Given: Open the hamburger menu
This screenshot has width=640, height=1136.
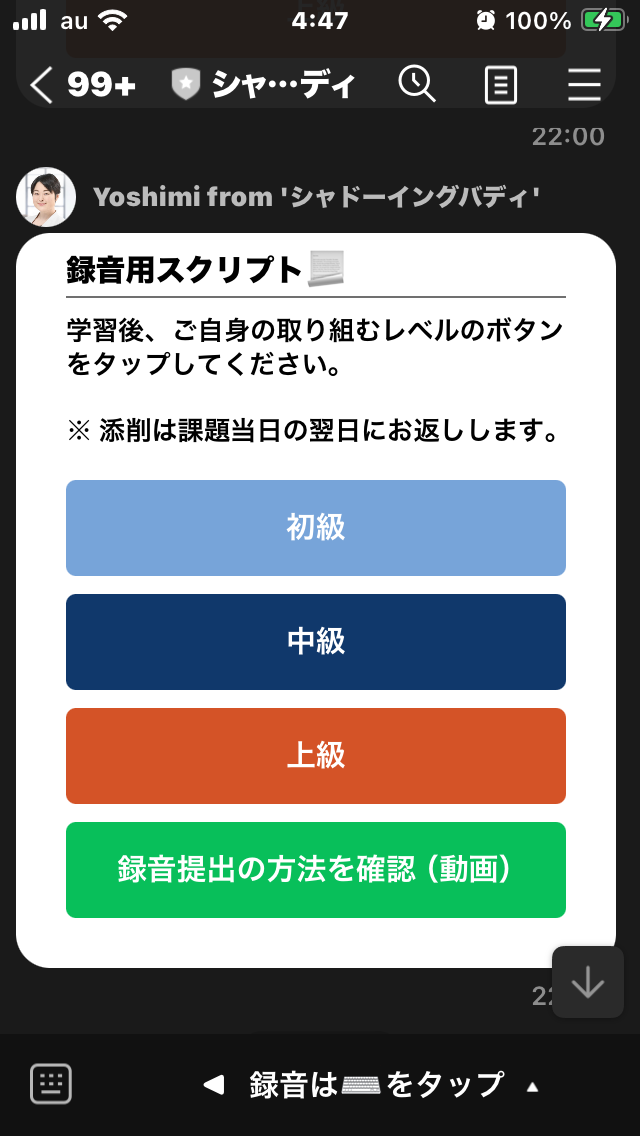Looking at the screenshot, I should click(584, 86).
